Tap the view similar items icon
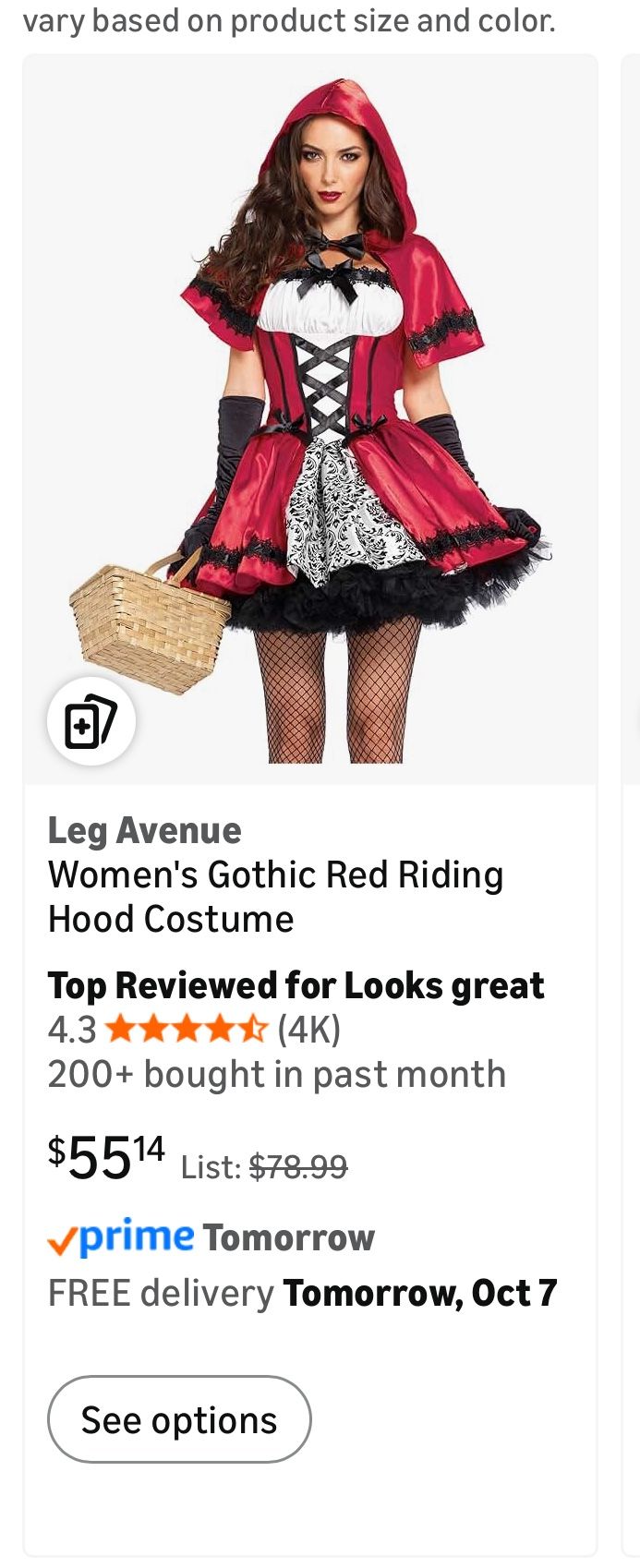The image size is (640, 1568). pos(91,721)
